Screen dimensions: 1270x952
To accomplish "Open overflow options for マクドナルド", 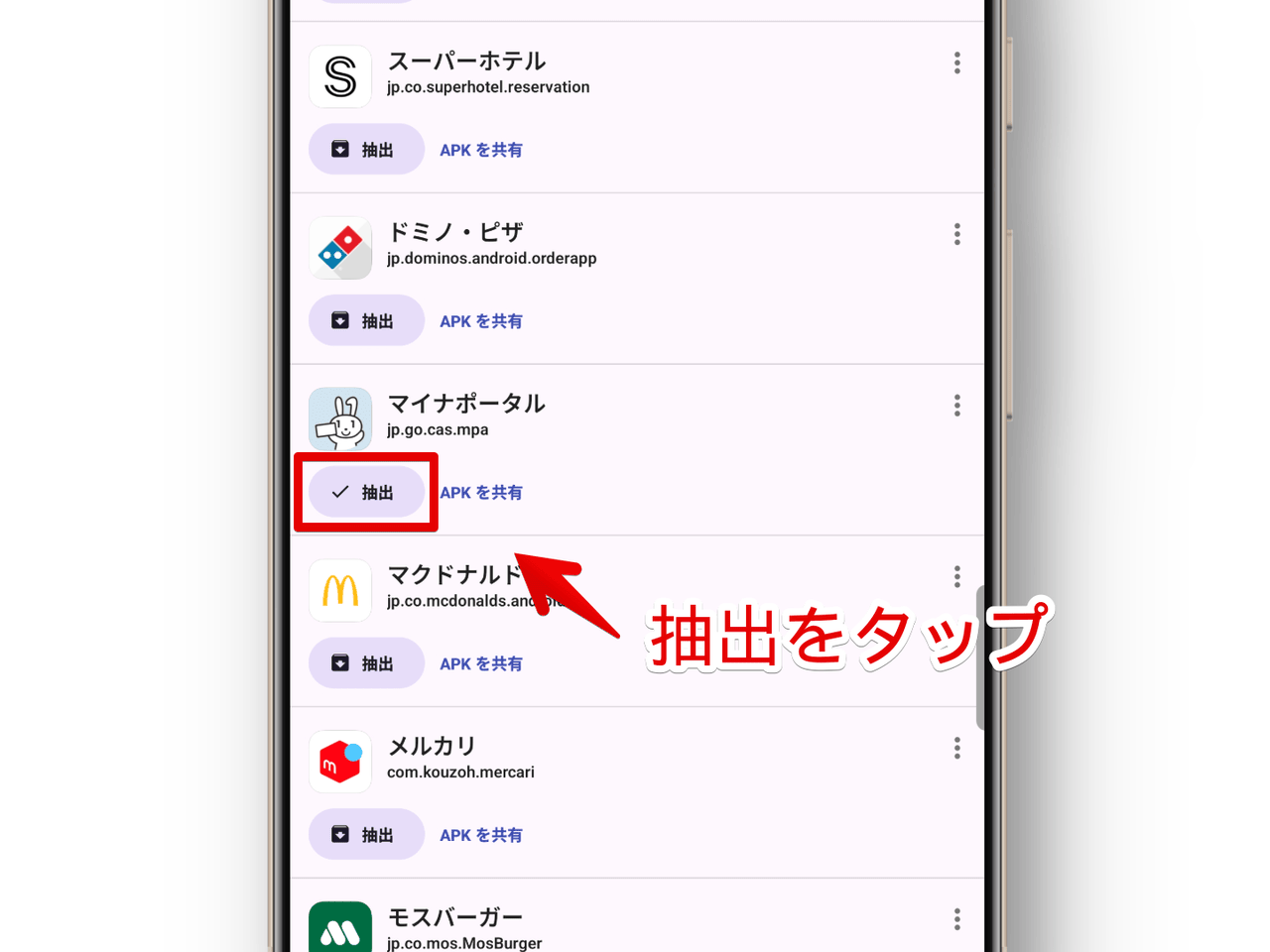I will click(956, 576).
